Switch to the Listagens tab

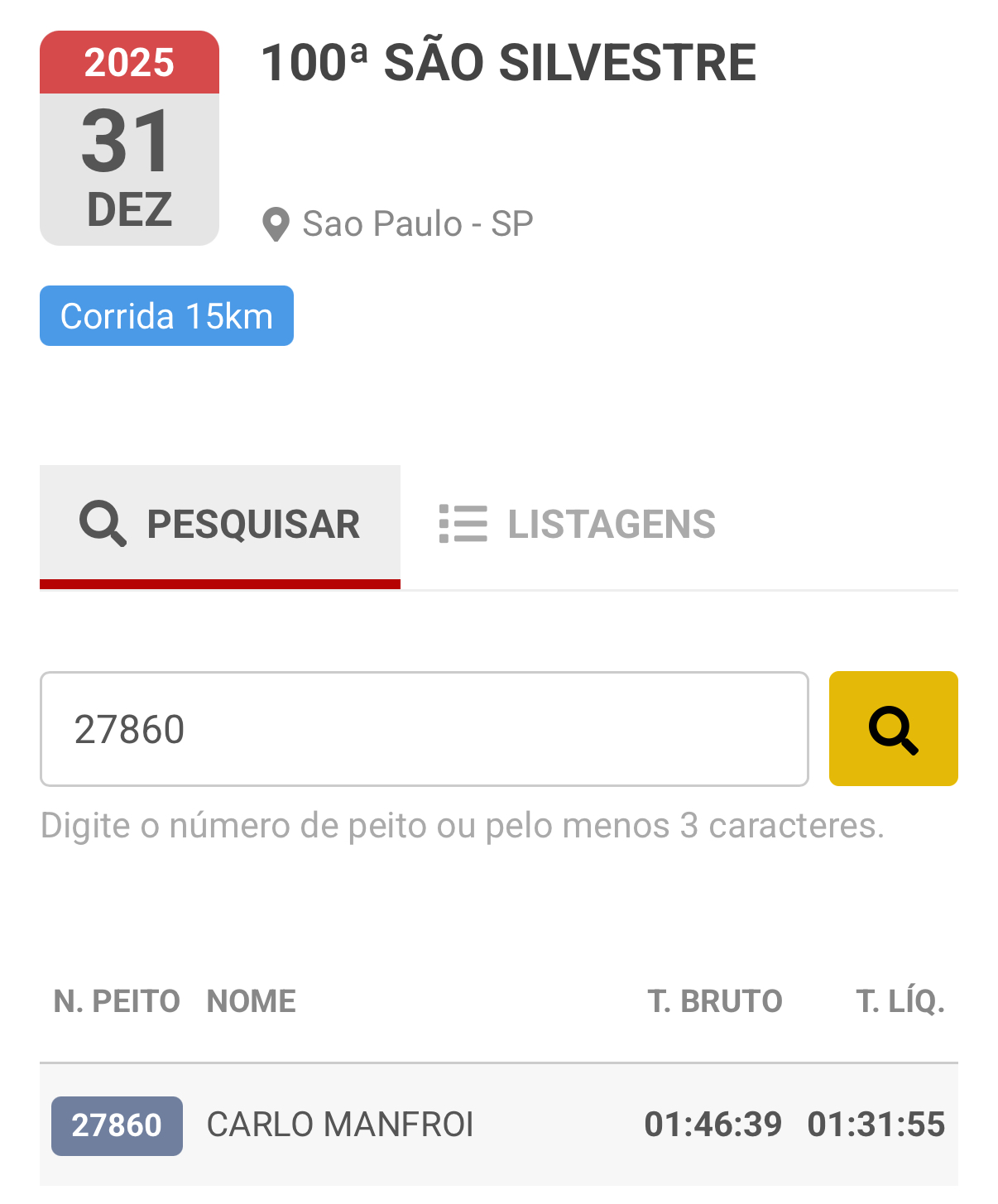[x=578, y=524]
